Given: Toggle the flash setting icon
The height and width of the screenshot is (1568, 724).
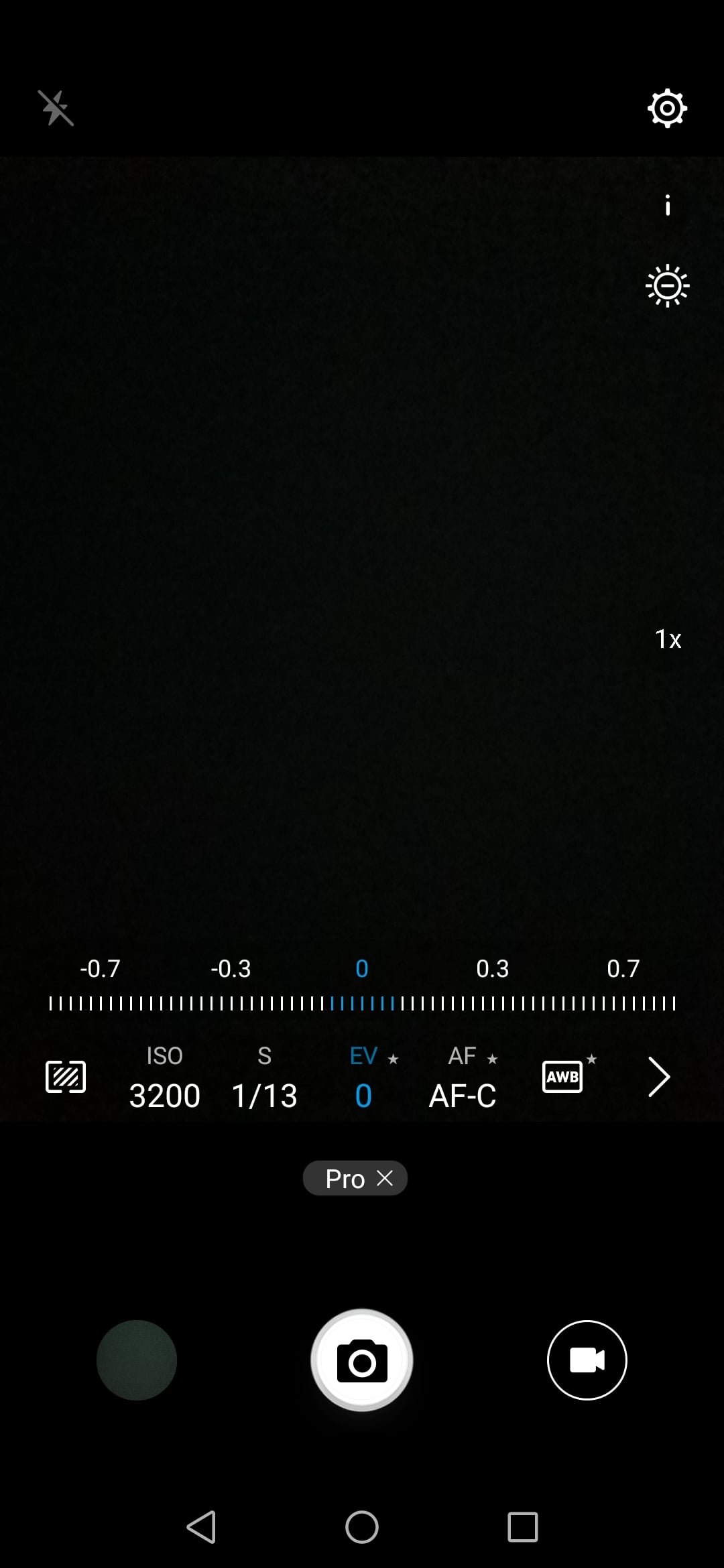Looking at the screenshot, I should point(56,108).
